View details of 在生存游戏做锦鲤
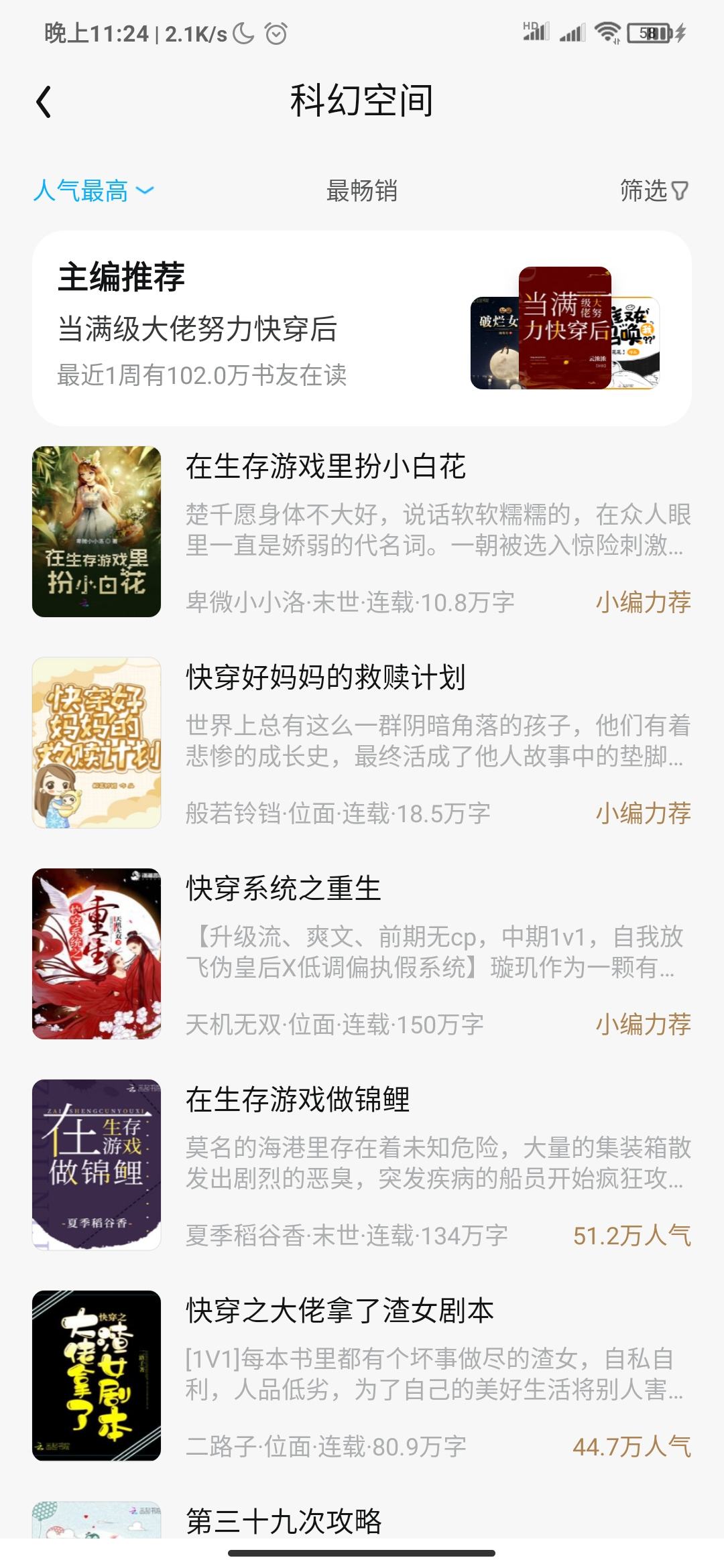This screenshot has height=1568, width=724. tap(361, 1165)
